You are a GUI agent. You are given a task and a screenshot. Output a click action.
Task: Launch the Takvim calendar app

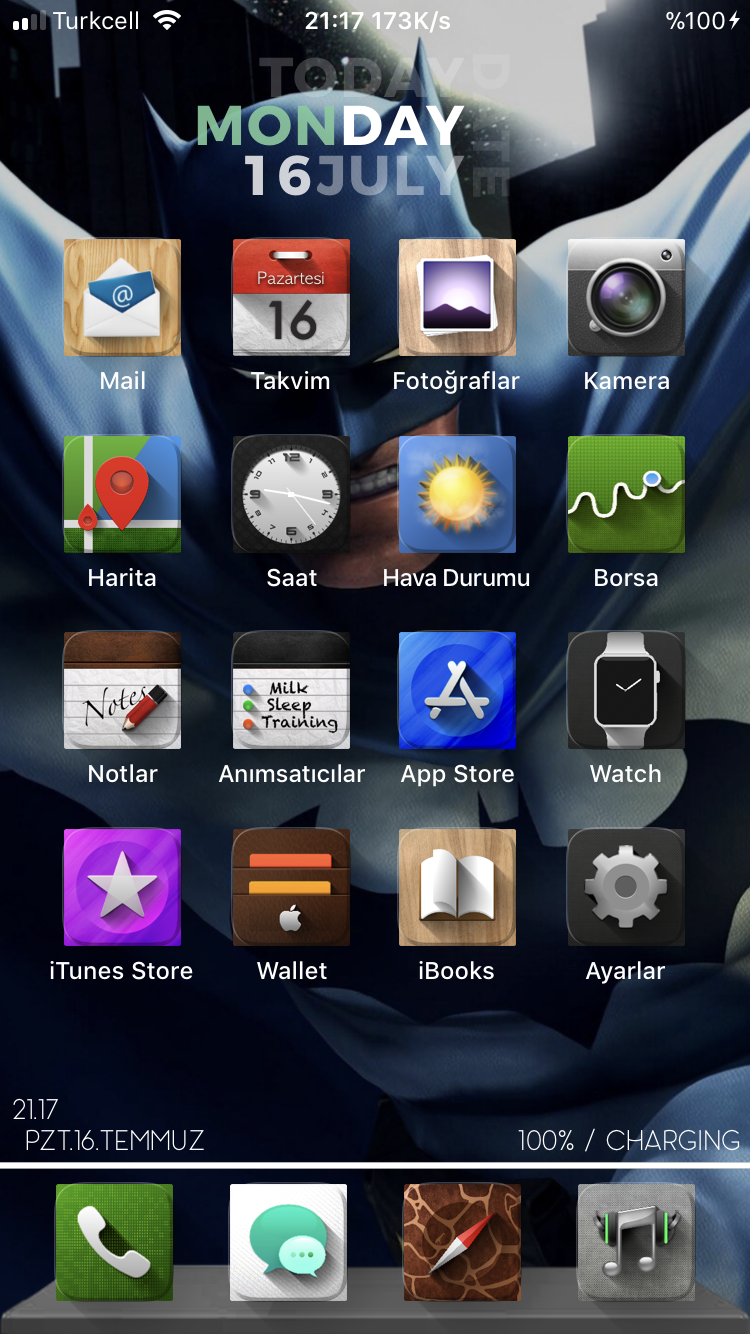[x=291, y=297]
